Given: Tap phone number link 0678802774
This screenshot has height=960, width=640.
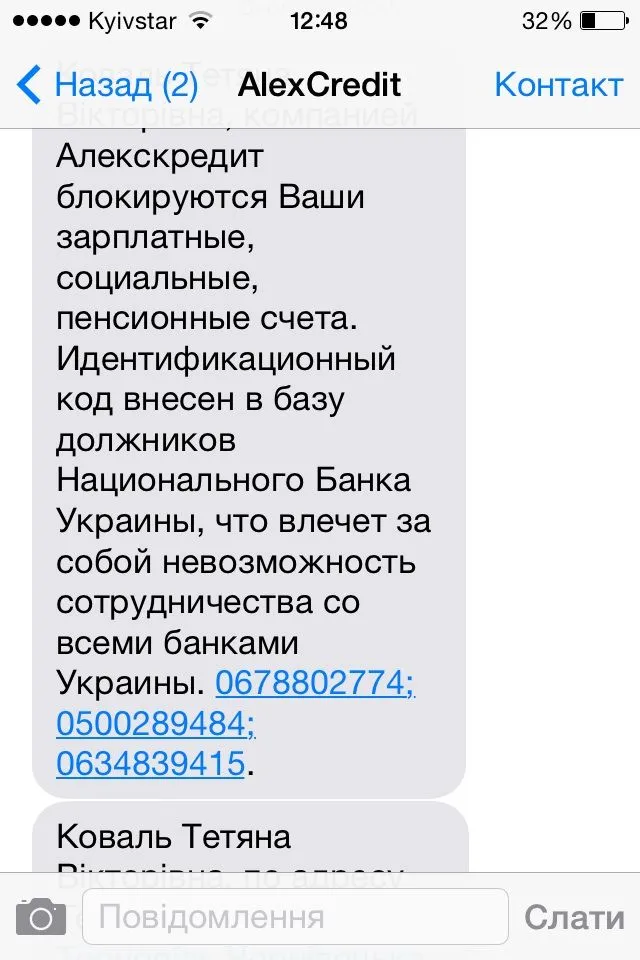Looking at the screenshot, I should (x=315, y=684).
